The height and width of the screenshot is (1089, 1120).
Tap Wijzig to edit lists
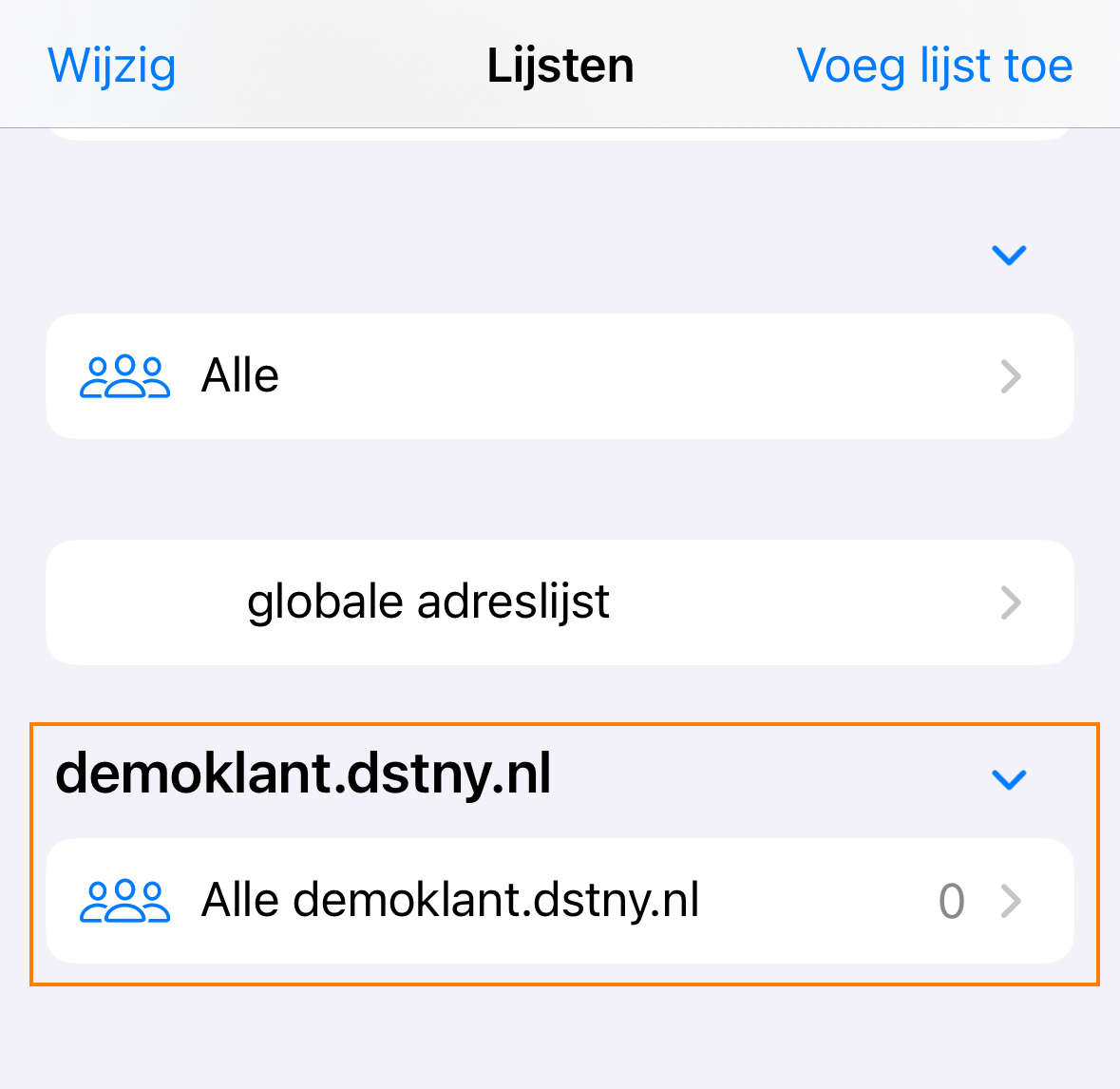(112, 66)
